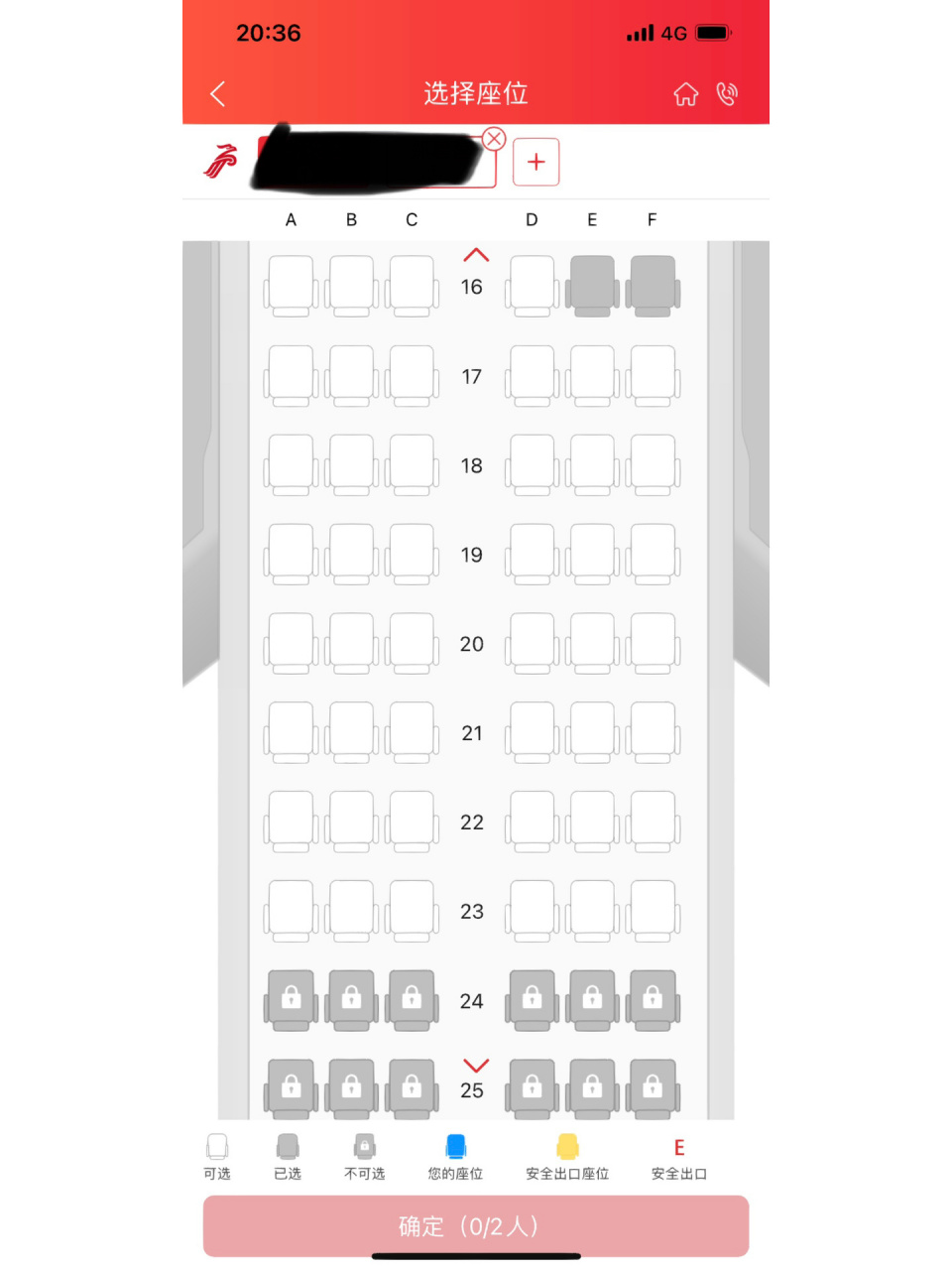Select seat 16D
The width and height of the screenshot is (952, 1270).
(x=532, y=285)
